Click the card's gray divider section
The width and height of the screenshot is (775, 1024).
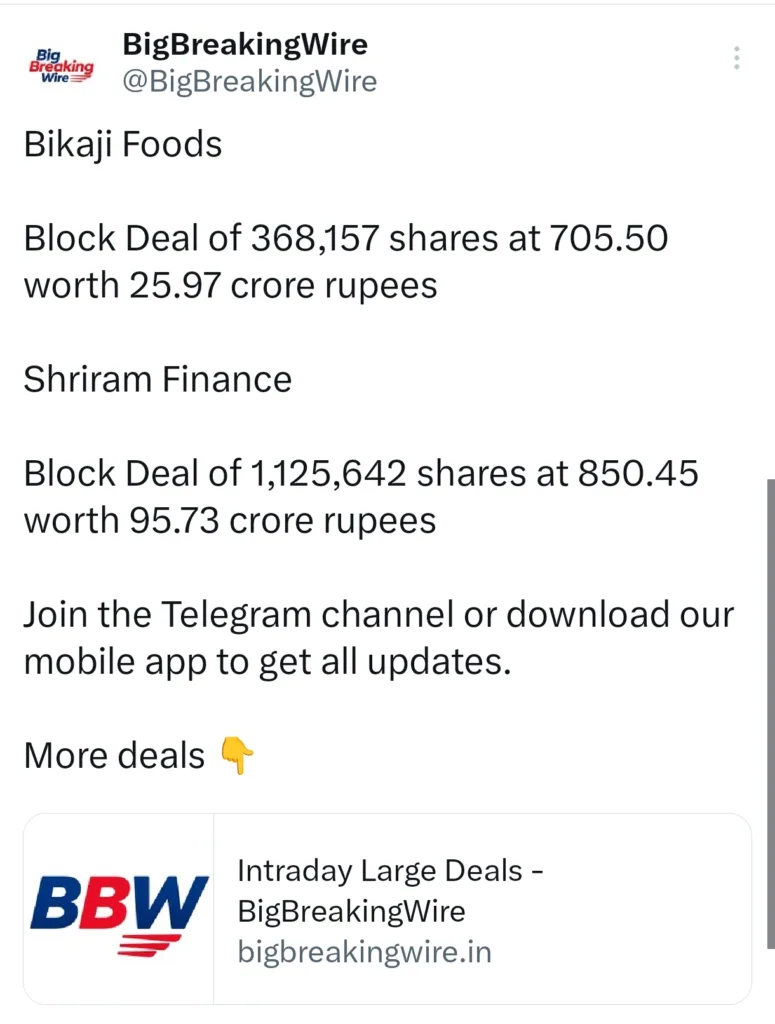215,908
